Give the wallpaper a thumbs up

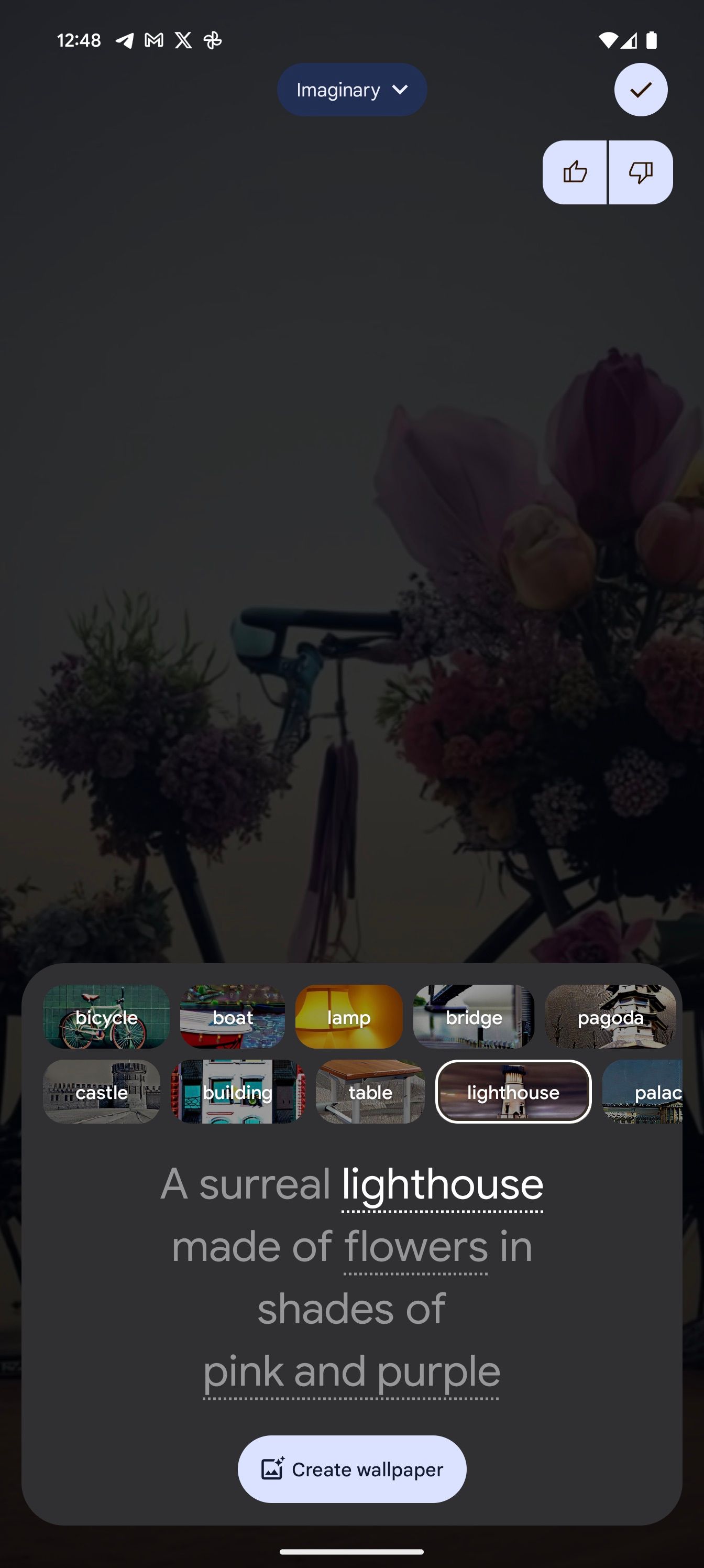(x=575, y=172)
